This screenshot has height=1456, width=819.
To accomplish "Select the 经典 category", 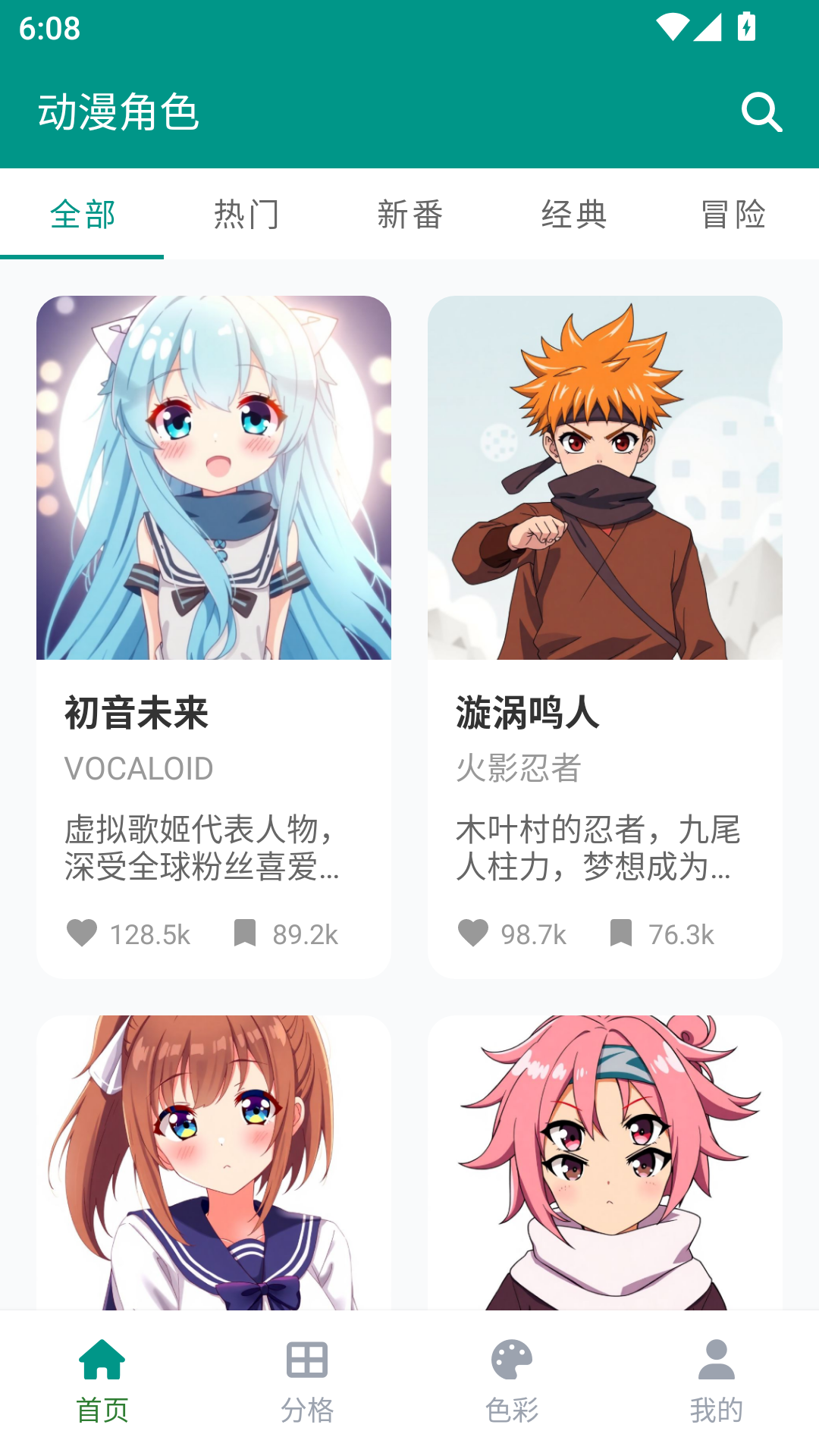I will 574,215.
